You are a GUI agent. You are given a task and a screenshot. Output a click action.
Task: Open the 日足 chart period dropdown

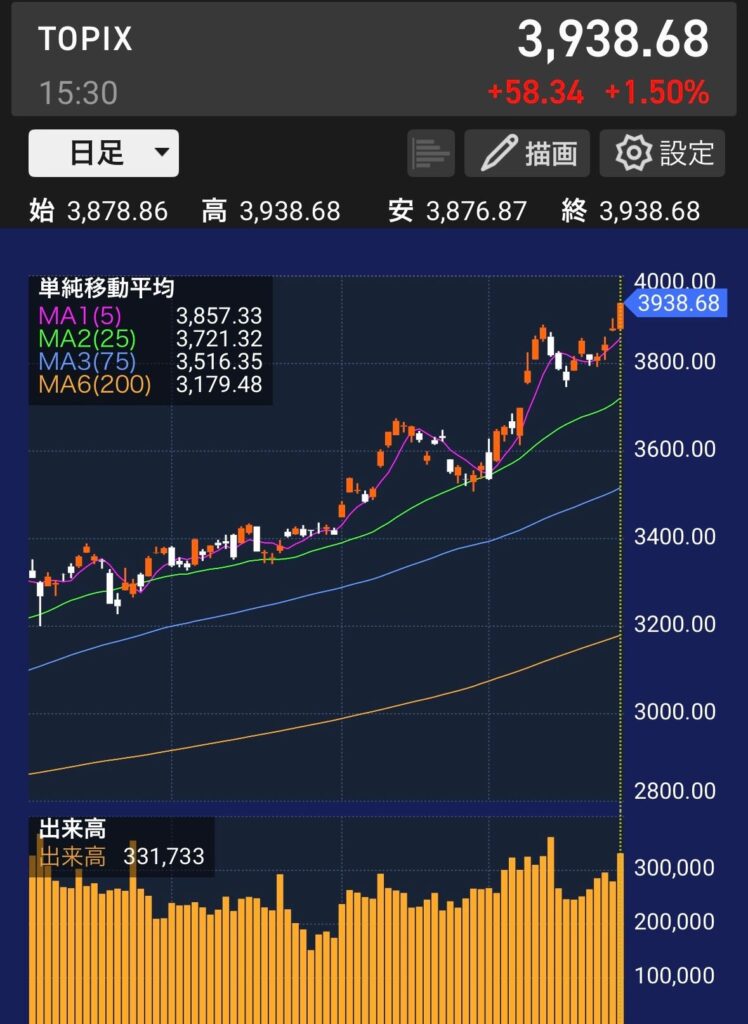(104, 153)
